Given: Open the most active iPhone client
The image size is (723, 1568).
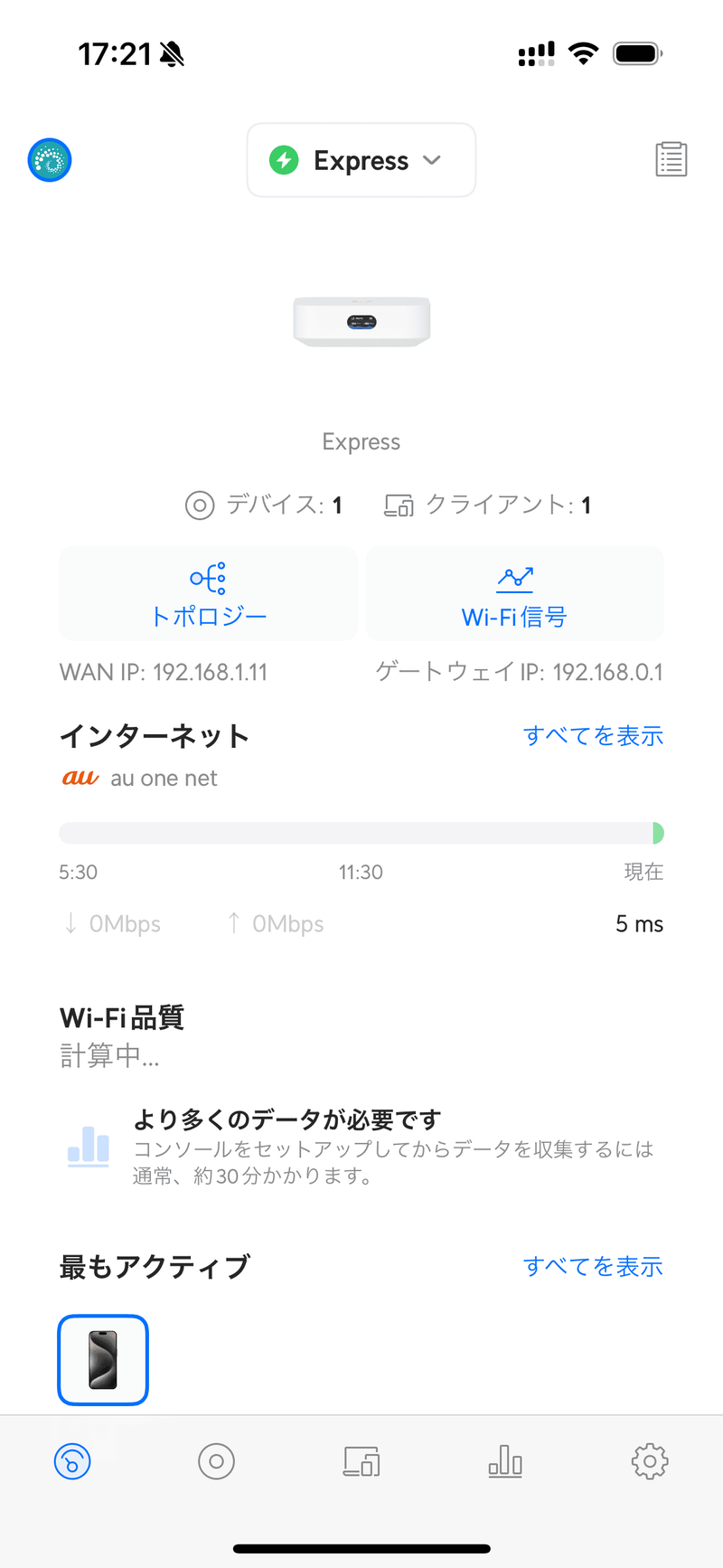Looking at the screenshot, I should [x=103, y=1359].
